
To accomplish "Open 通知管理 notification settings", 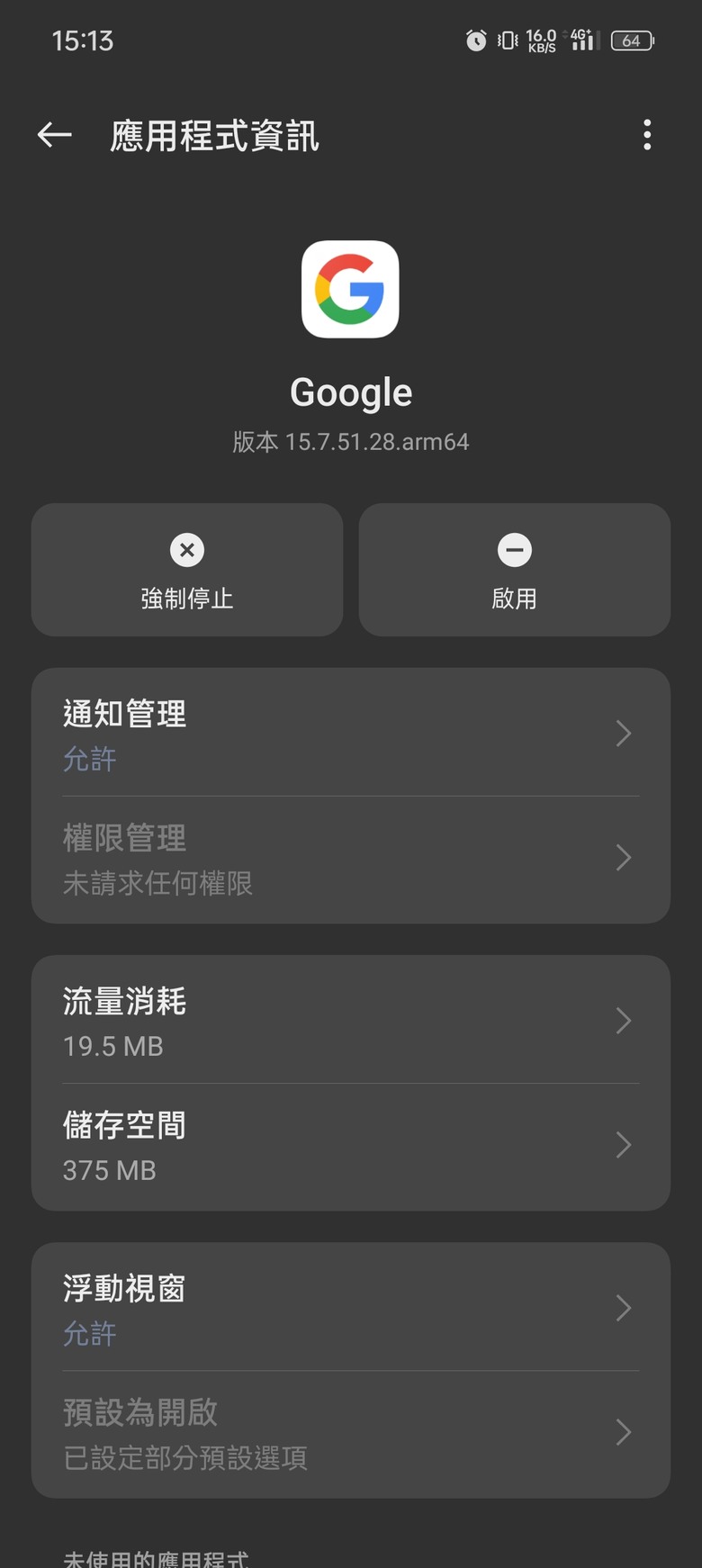I will pyautogui.click(x=351, y=733).
